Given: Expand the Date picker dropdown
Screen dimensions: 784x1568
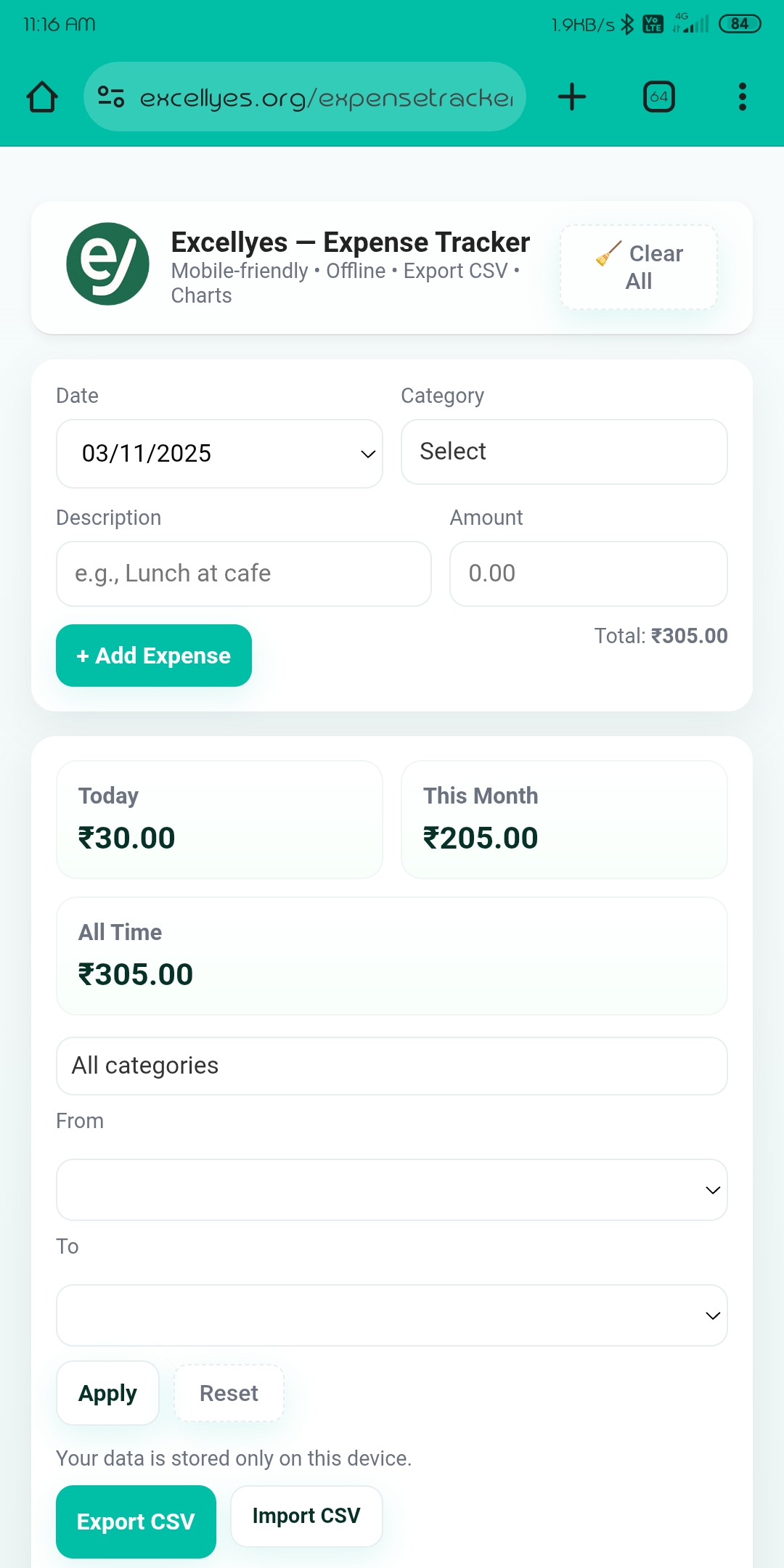Looking at the screenshot, I should 219,453.
